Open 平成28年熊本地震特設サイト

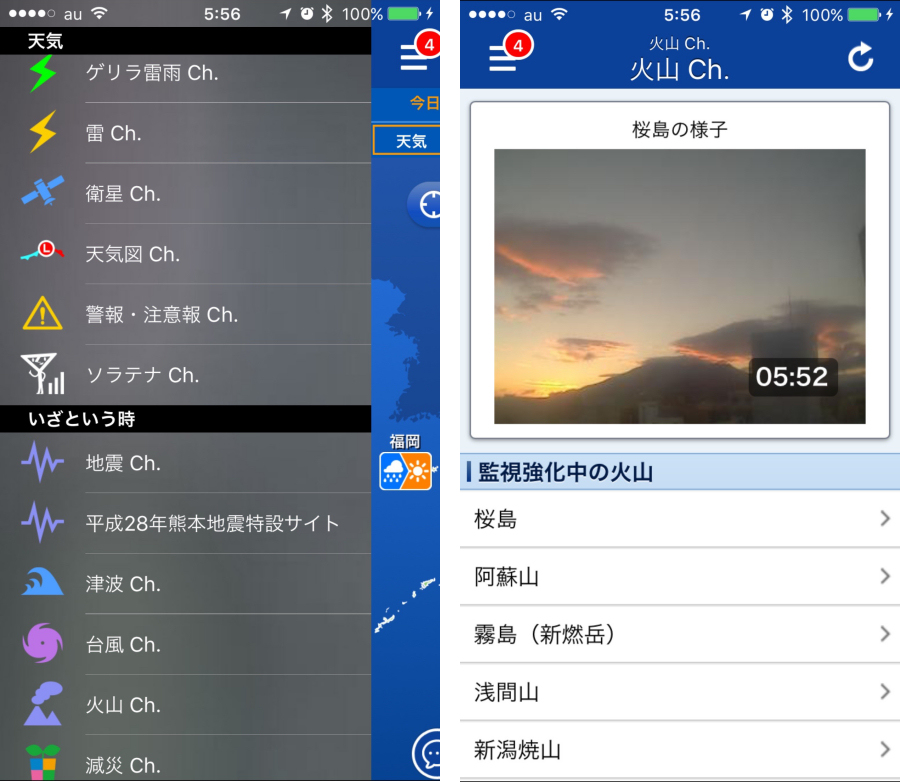(x=185, y=523)
